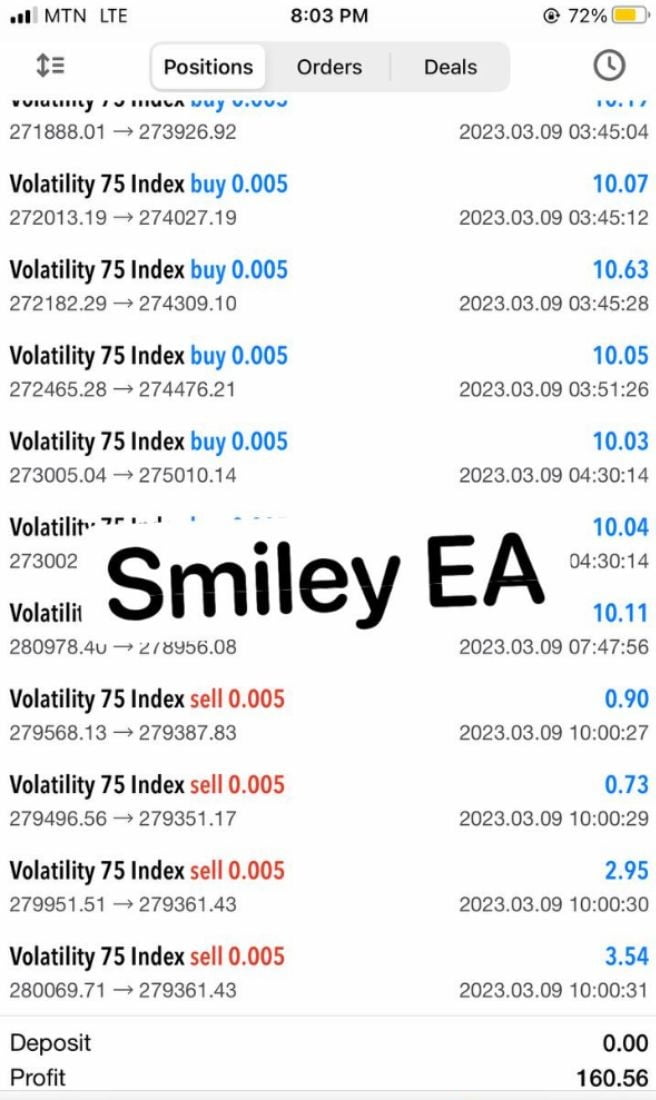Expand the buy position with profit 10.63
This screenshot has height=1100, width=656.
click(328, 286)
